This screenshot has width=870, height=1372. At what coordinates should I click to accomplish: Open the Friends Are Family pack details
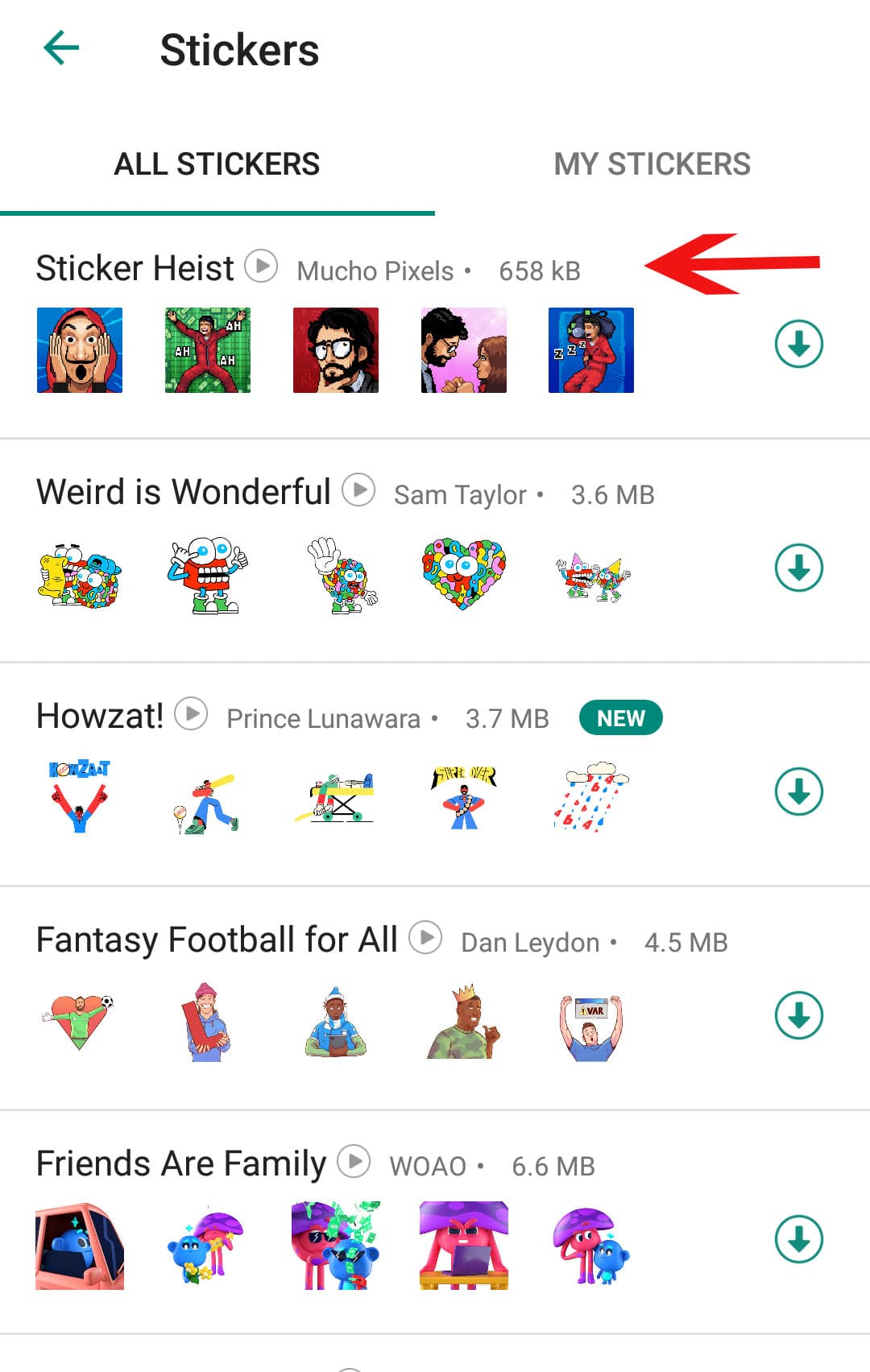[x=180, y=1164]
